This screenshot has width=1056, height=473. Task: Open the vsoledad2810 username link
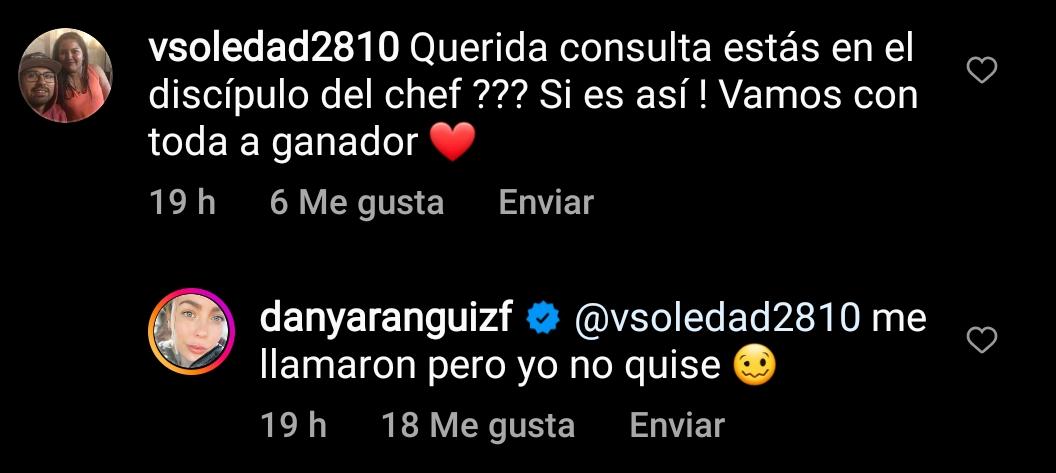pos(274,47)
